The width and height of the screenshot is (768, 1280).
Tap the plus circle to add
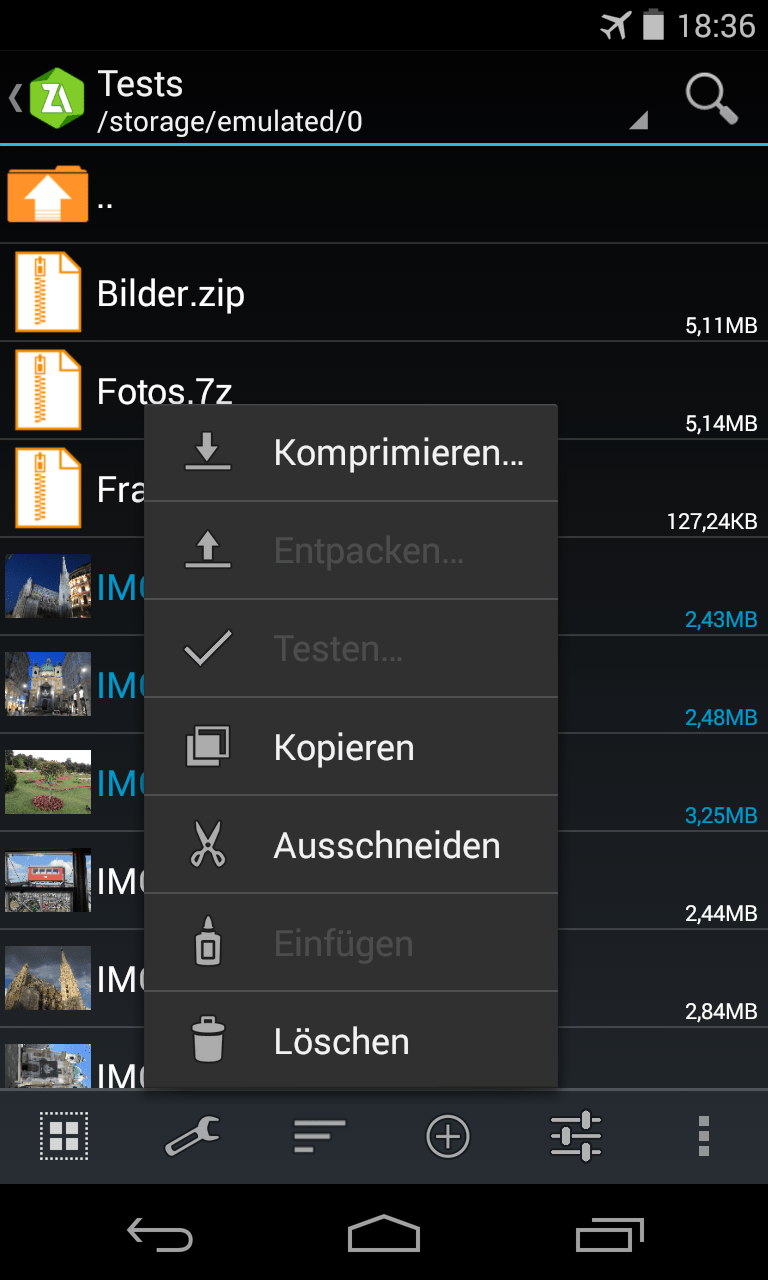pos(448,1136)
